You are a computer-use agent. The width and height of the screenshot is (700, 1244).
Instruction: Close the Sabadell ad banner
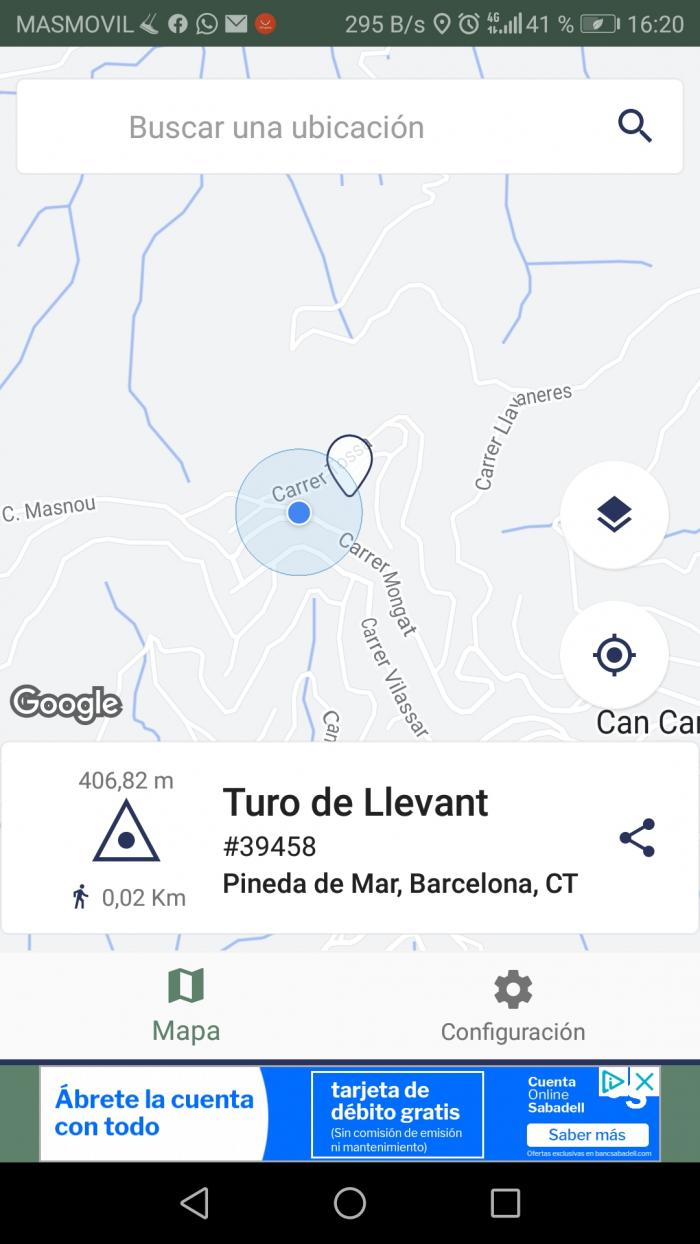coord(645,1081)
